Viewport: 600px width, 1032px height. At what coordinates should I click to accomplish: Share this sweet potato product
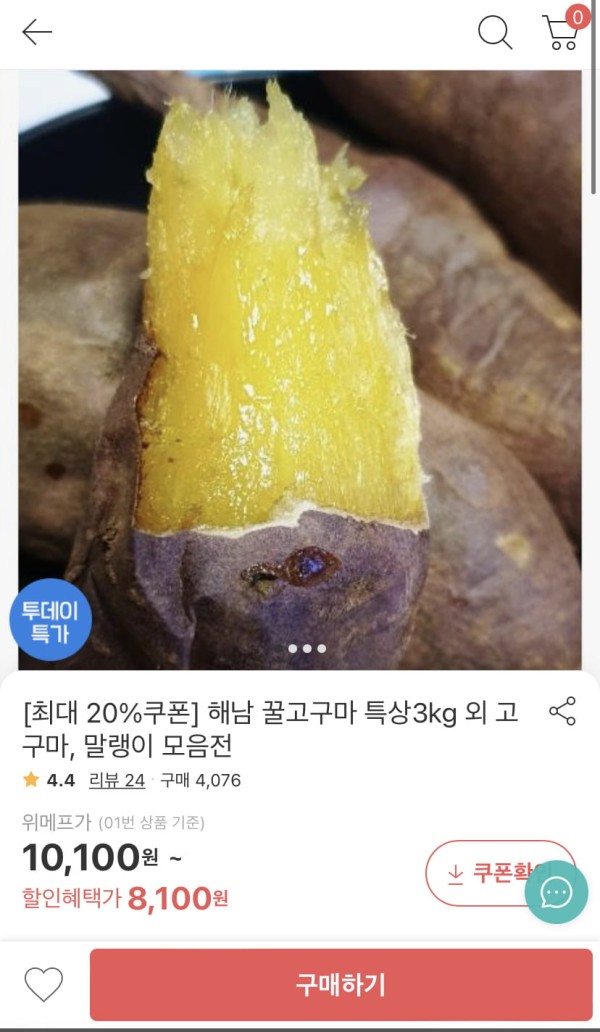[x=562, y=712]
